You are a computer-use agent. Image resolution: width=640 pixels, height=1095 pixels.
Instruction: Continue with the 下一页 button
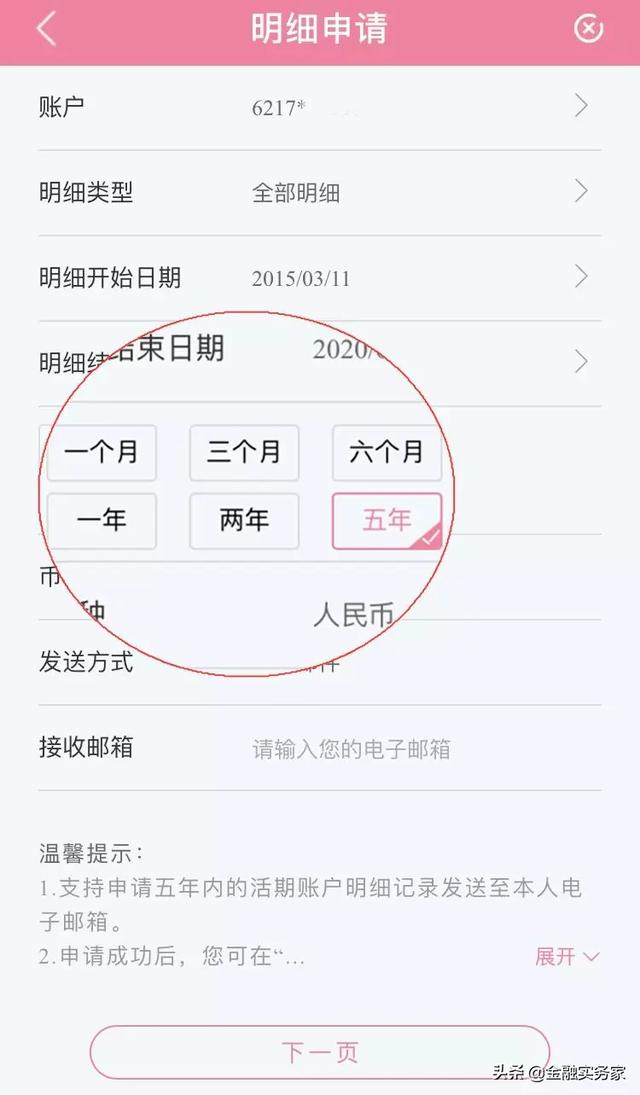tap(320, 1052)
